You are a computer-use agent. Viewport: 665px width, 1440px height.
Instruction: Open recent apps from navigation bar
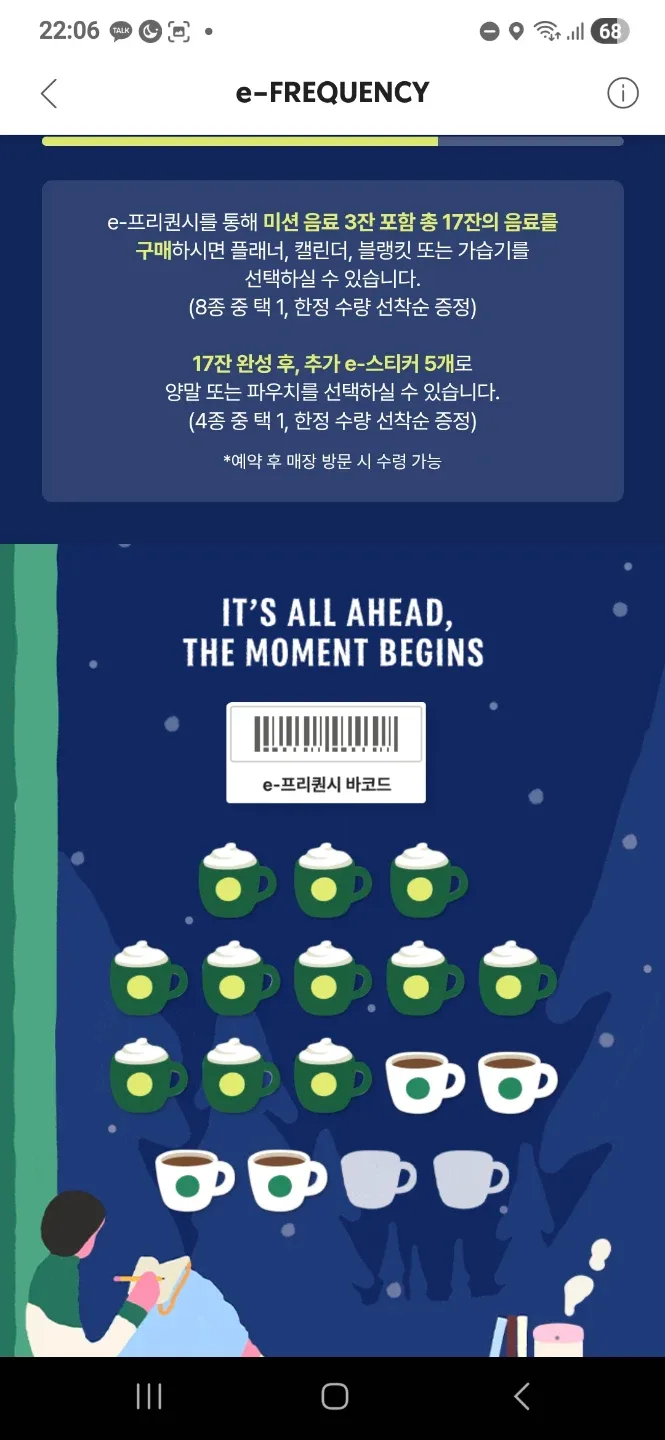point(149,1396)
